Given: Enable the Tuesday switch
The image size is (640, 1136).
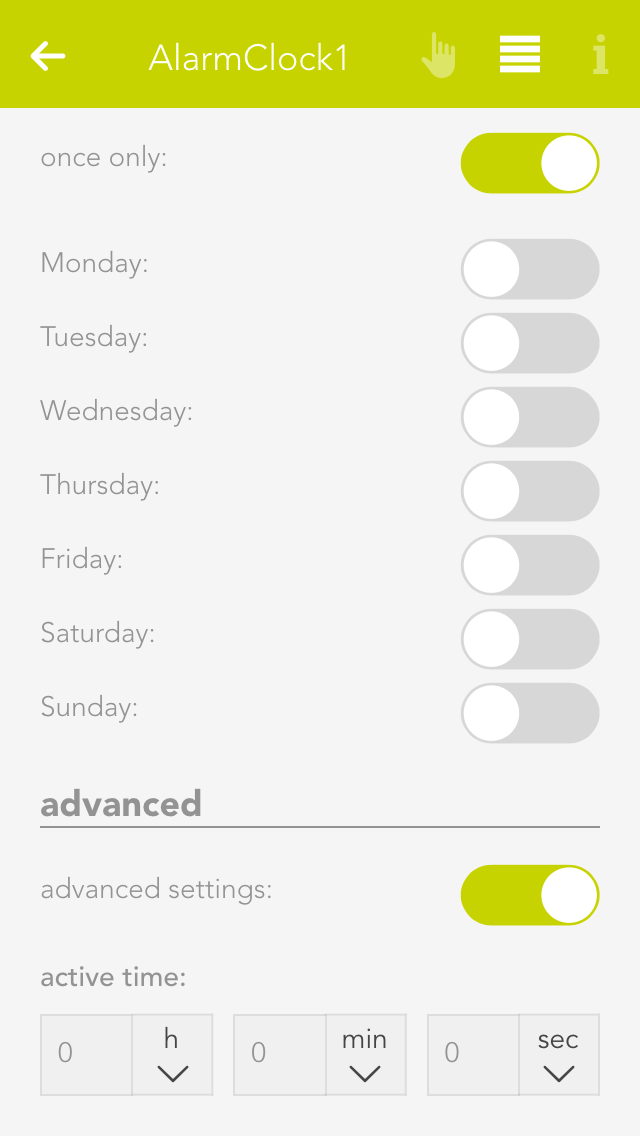Looking at the screenshot, I should coord(530,343).
